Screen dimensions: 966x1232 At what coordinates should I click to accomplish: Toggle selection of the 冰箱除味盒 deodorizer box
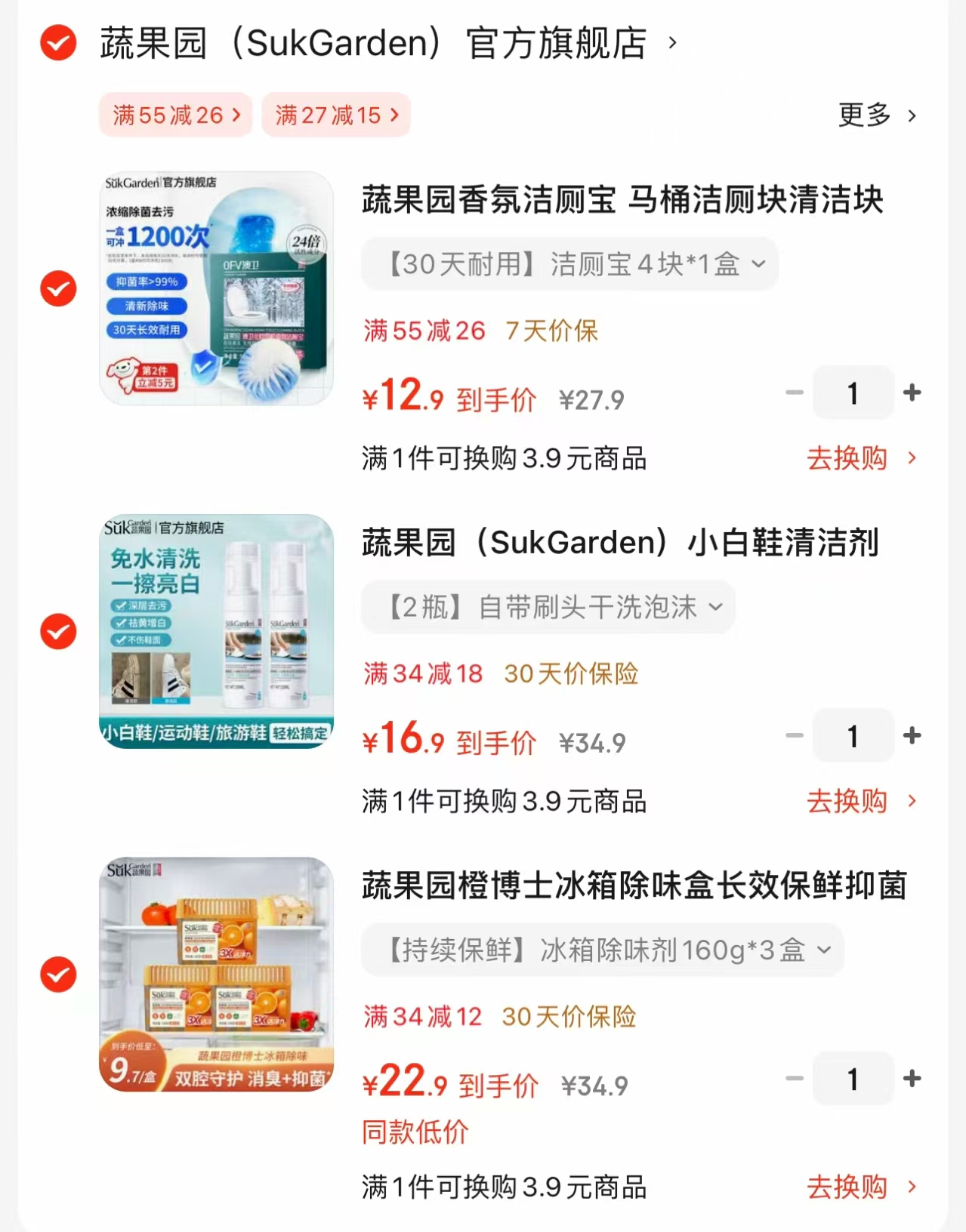(x=57, y=975)
